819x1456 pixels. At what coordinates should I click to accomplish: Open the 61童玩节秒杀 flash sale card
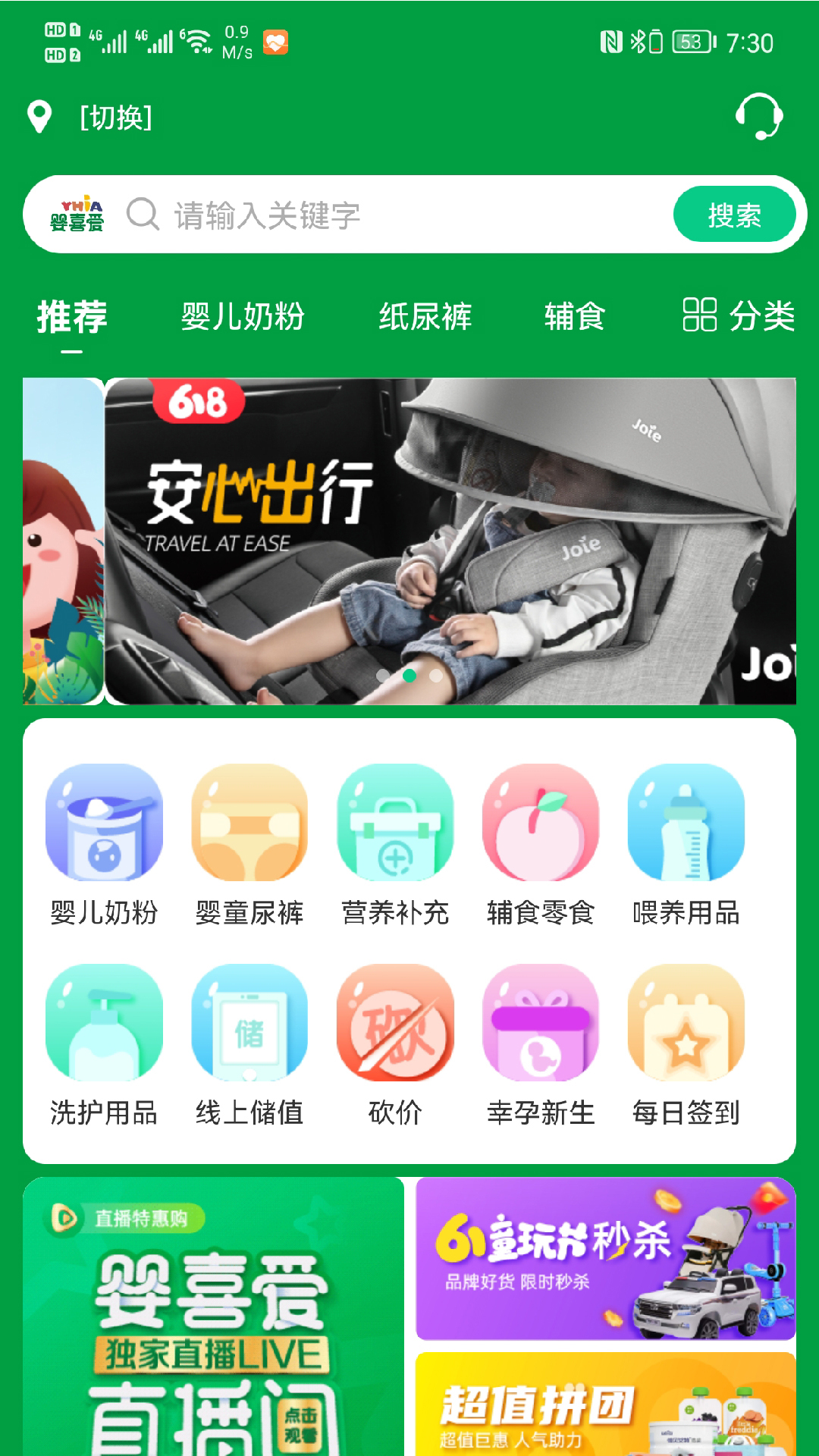[x=605, y=1259]
